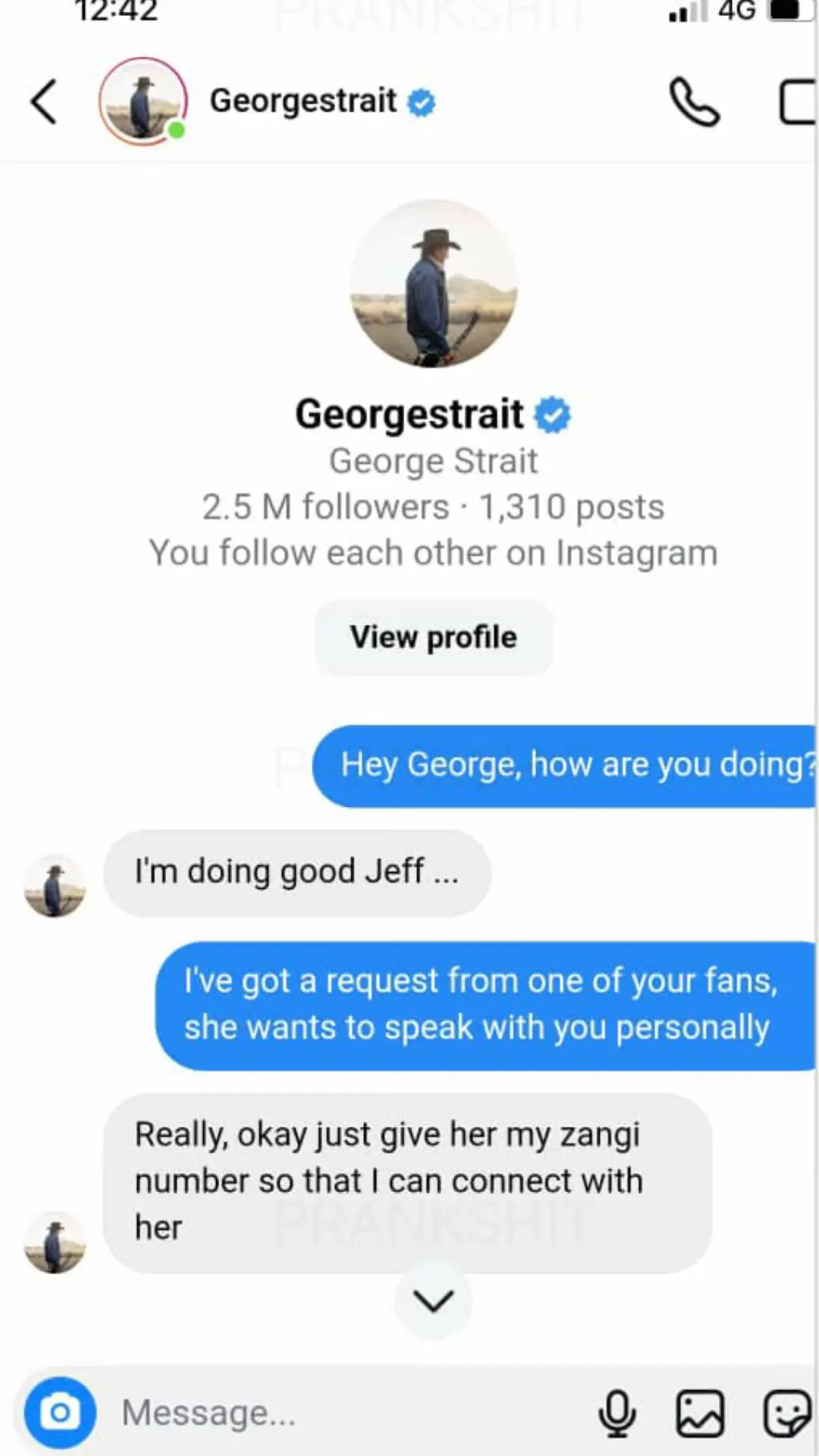This screenshot has width=819, height=1456.
Task: Go back with the back arrow
Action: click(43, 102)
